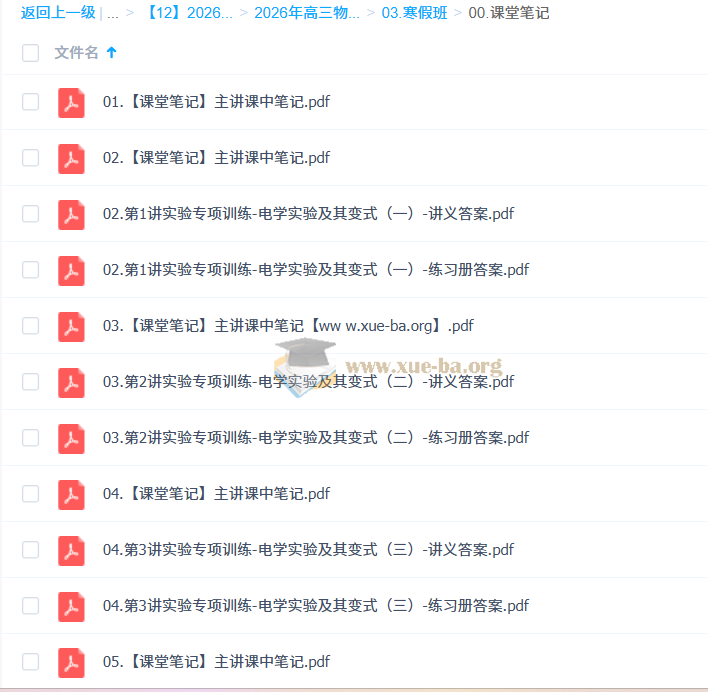Open the 2026年高三物... breadcrumb folder

pos(306,13)
